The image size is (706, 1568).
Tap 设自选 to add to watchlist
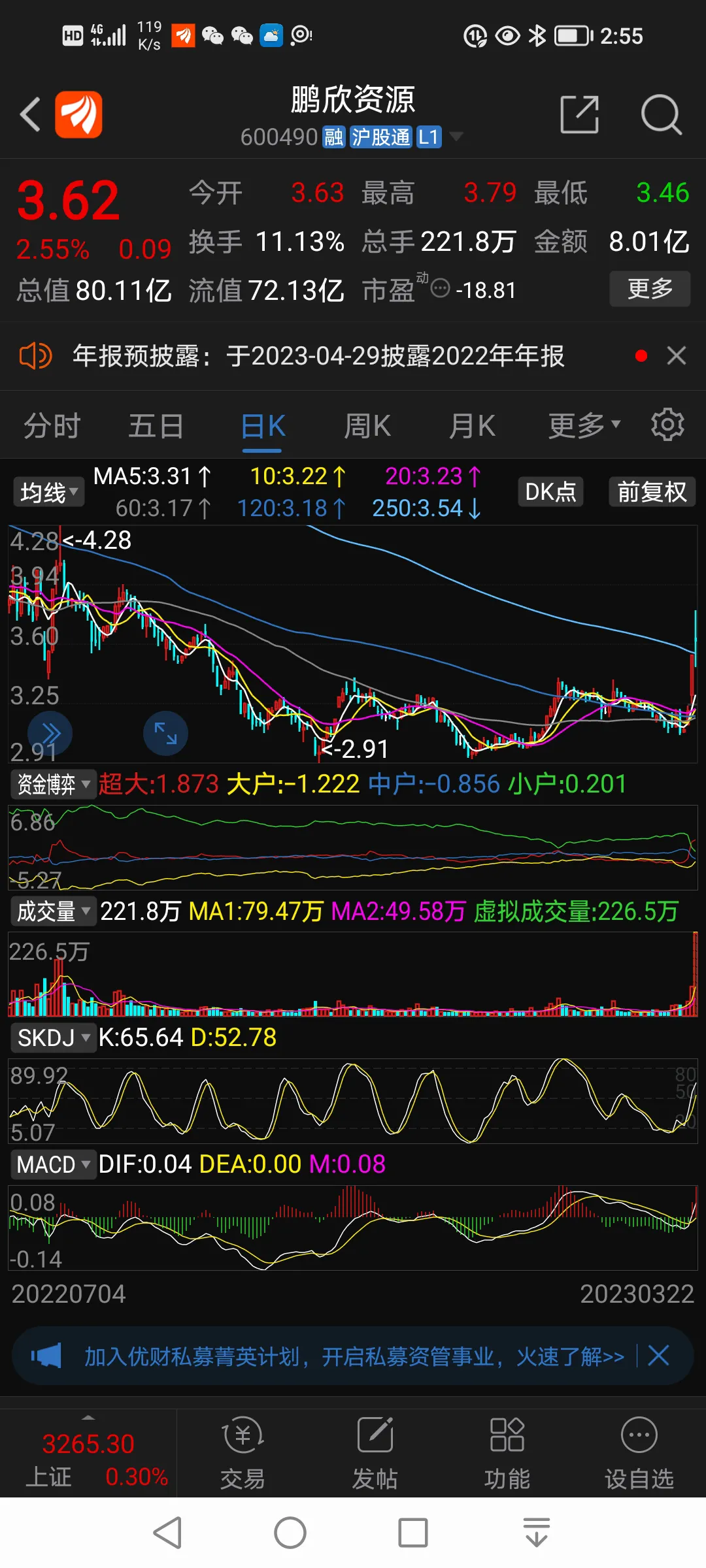[x=638, y=1452]
